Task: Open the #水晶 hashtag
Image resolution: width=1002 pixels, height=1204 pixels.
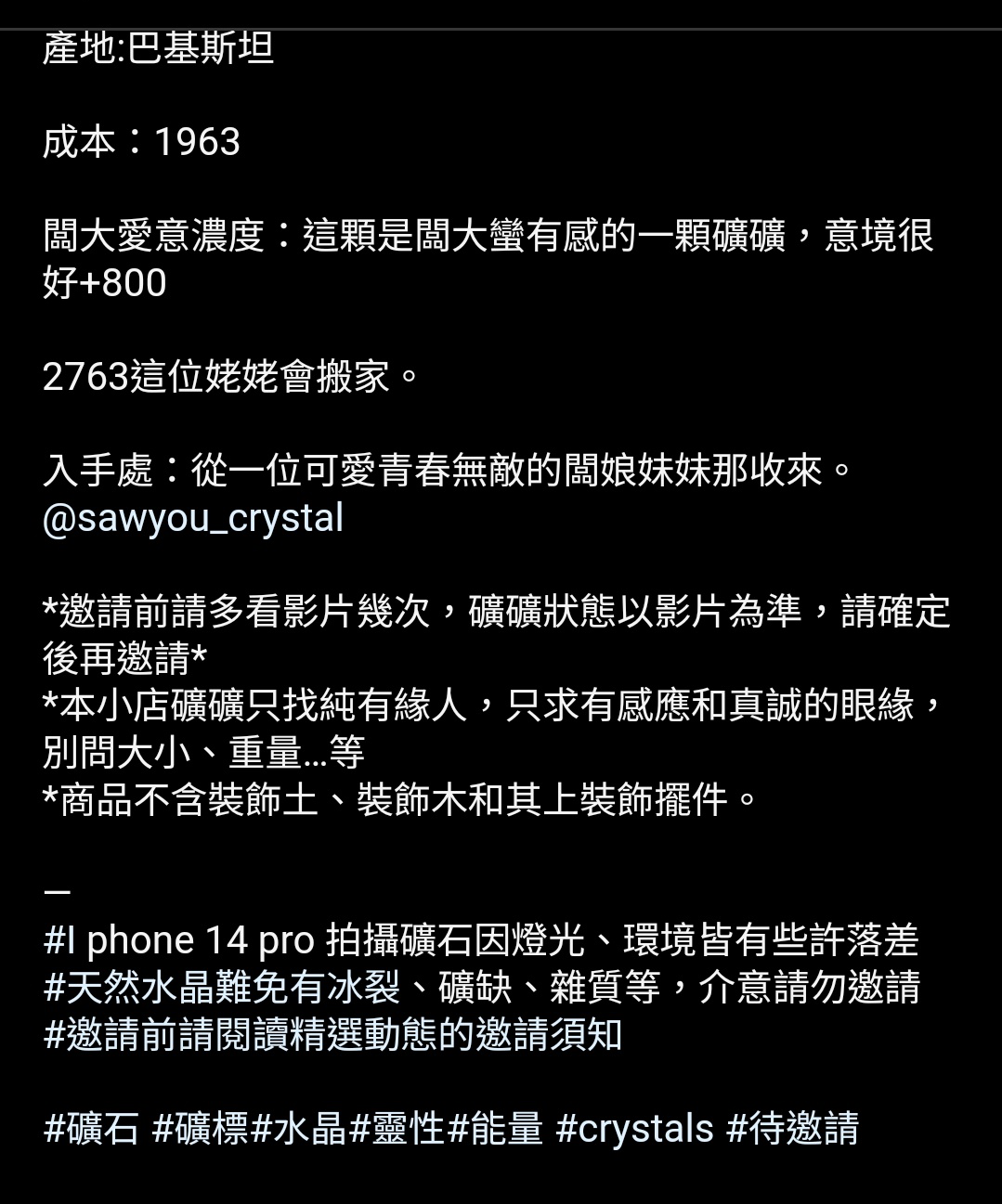Action: coord(299,1129)
